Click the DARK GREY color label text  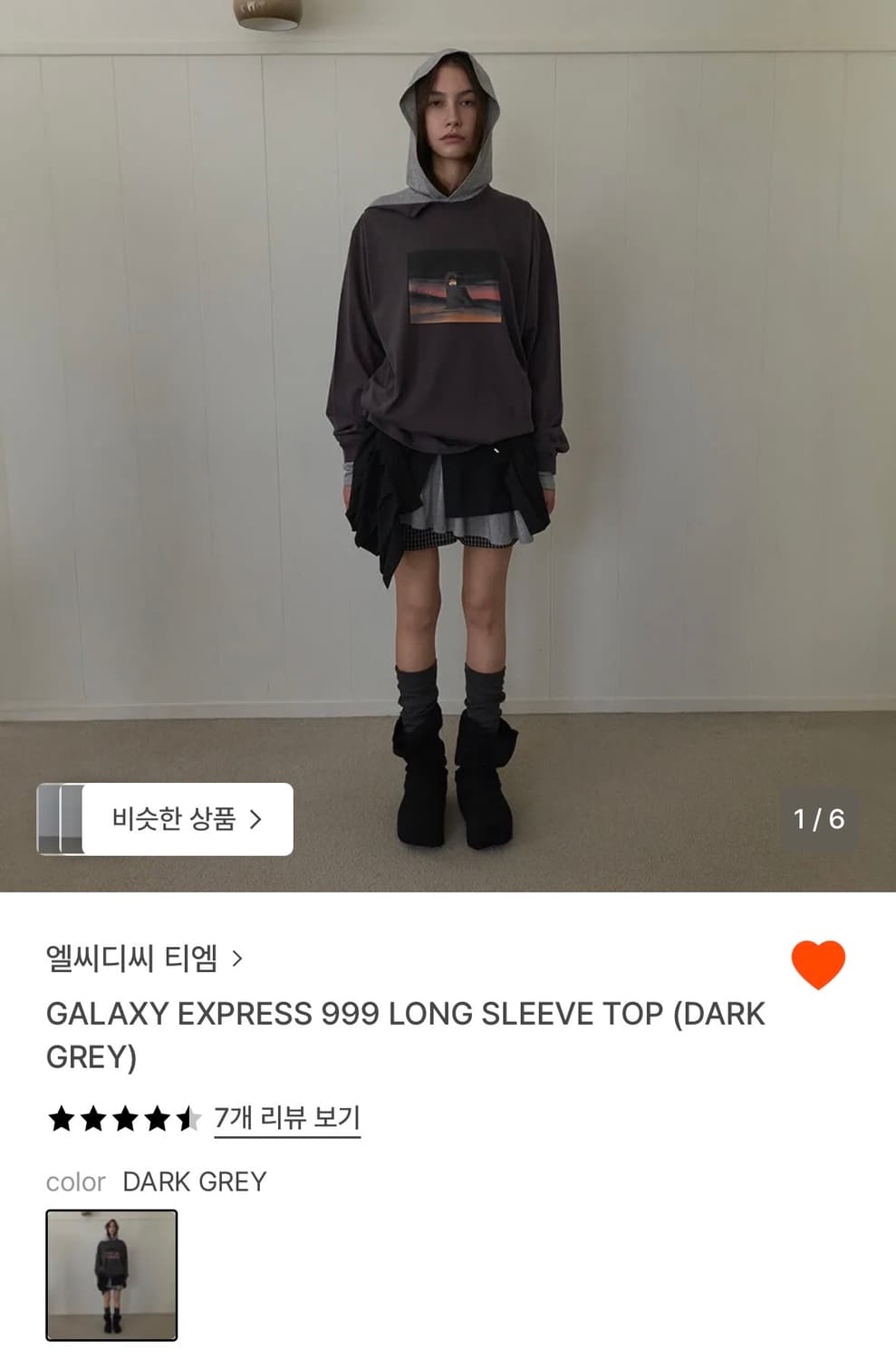[x=194, y=1181]
